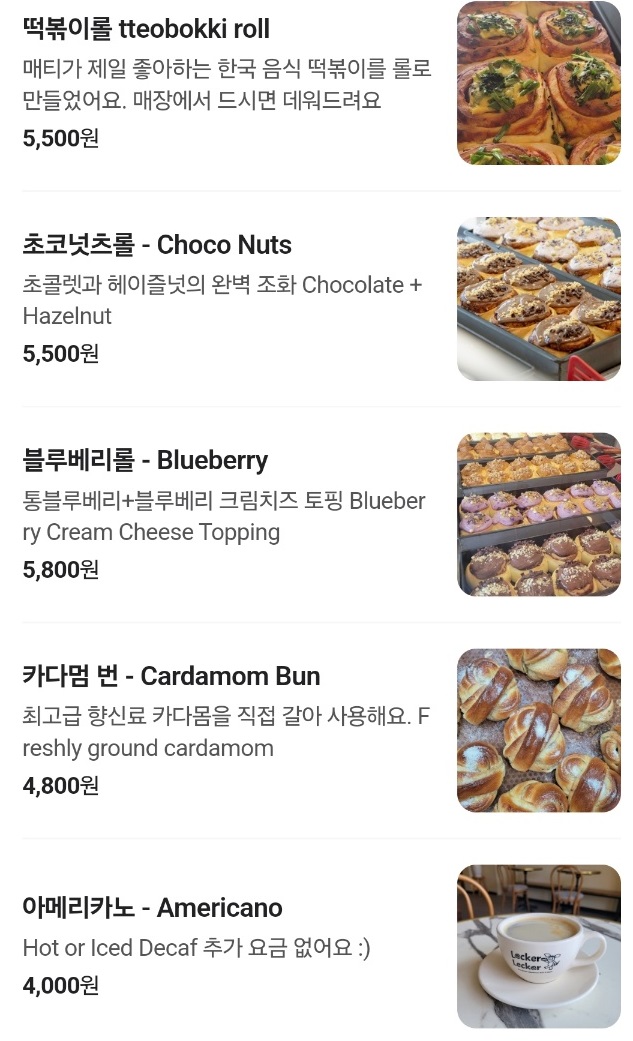Open the tteobokki roll menu item
Viewport: 633px width, 1041px height.
tap(146, 29)
